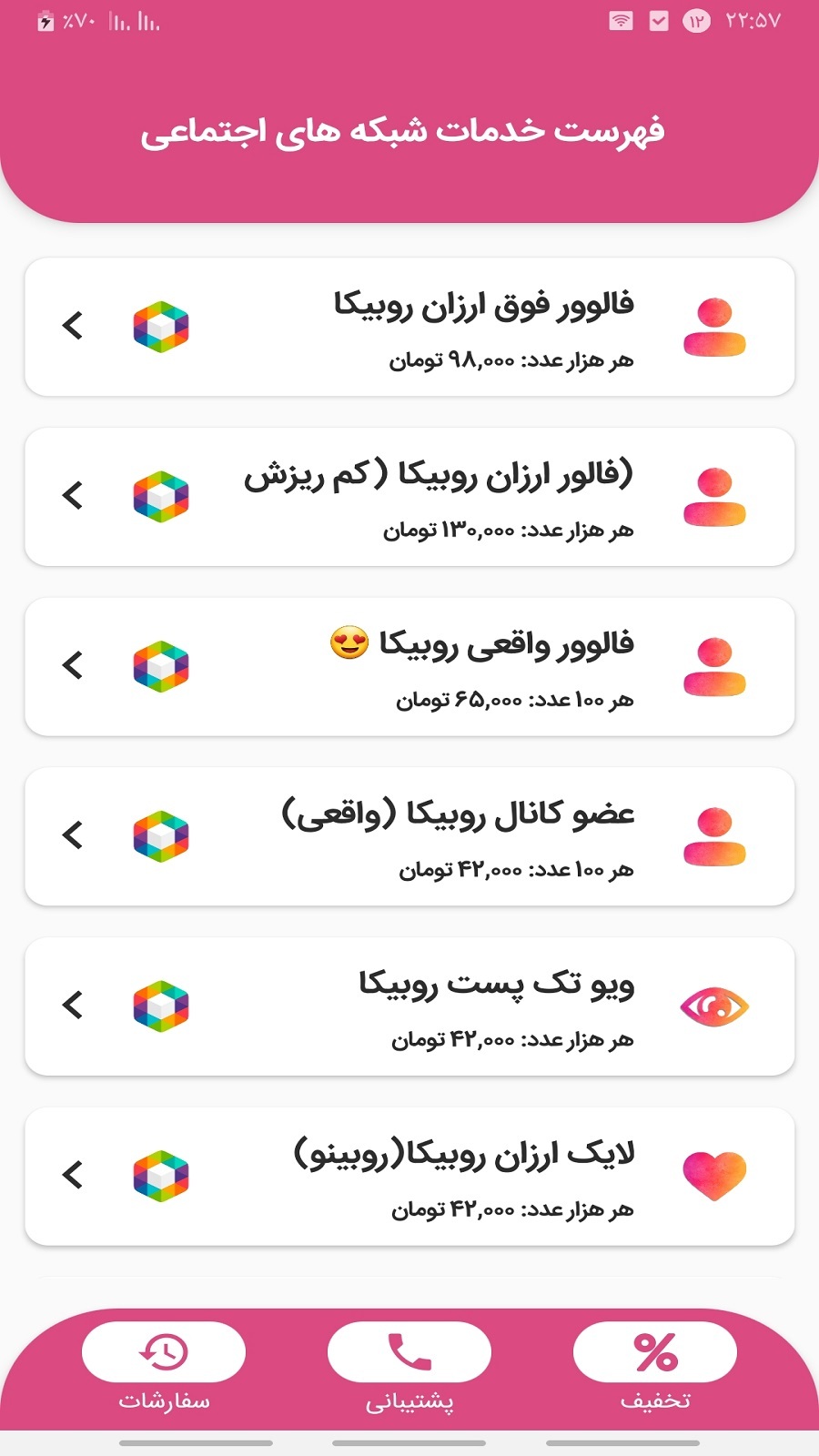The height and width of the screenshot is (1456, 819).
Task: Click the follower icon beside فالوور فوق ارزان روبیکا
Action: click(x=714, y=328)
